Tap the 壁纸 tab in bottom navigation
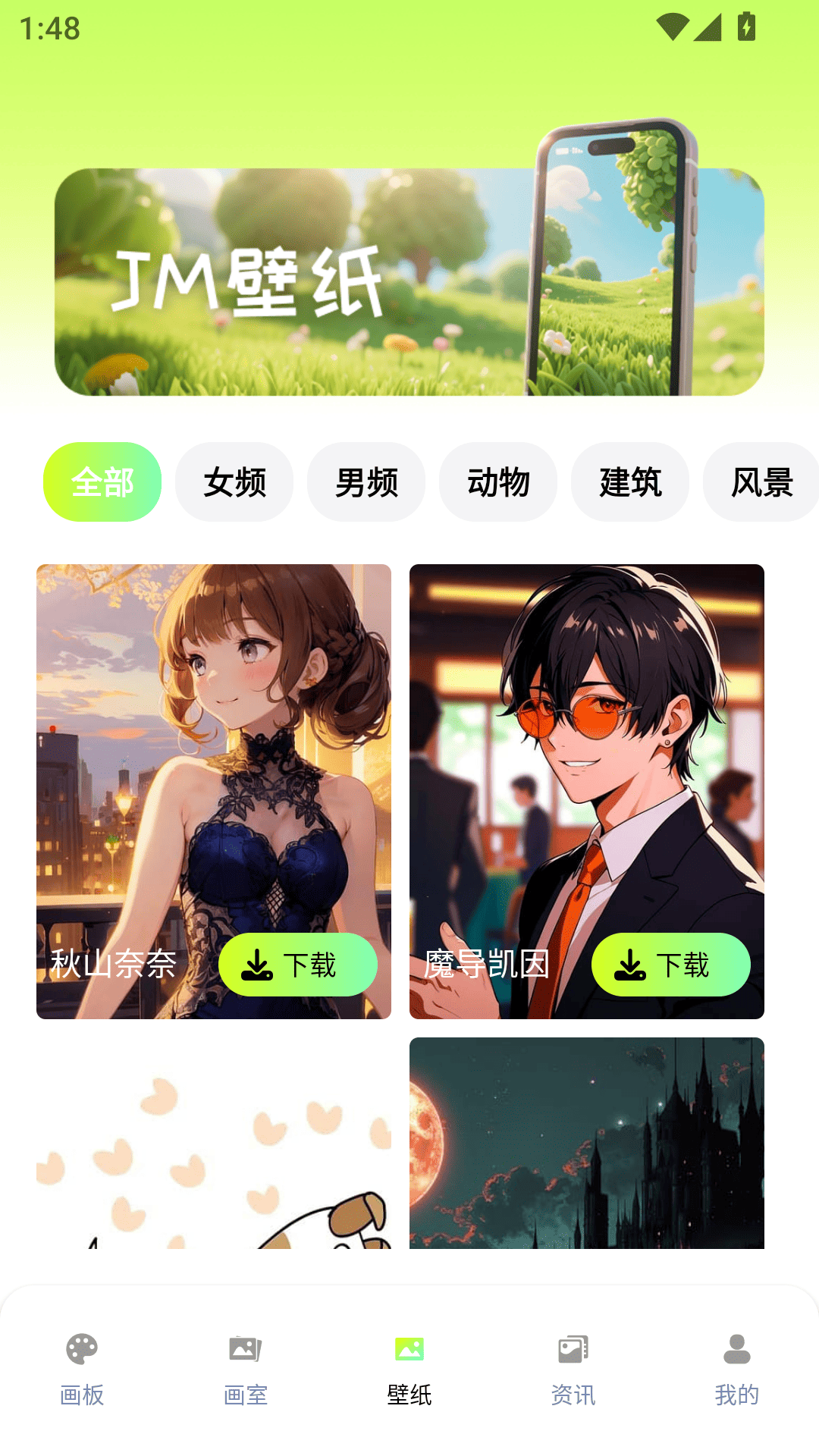Viewport: 819px width, 1456px height. [409, 1370]
